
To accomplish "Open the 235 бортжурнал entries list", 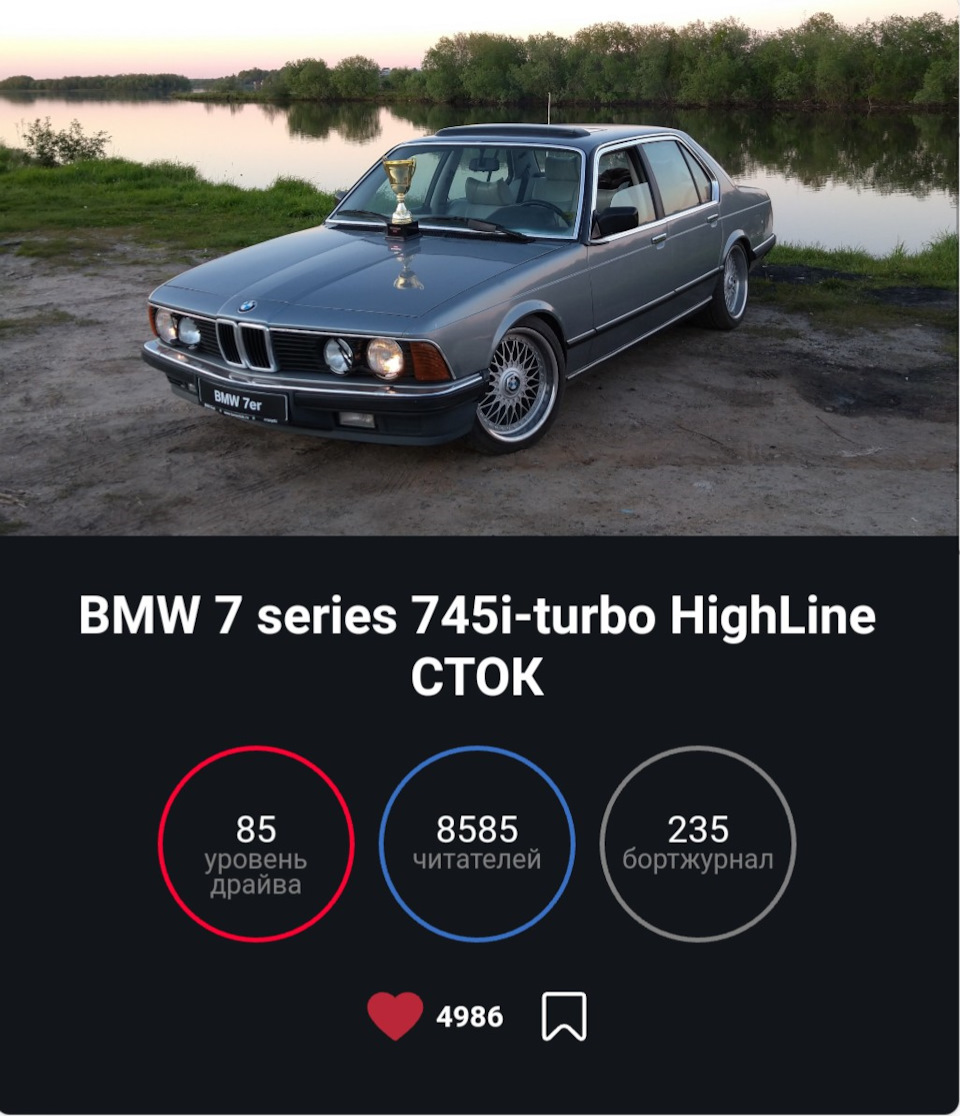I will click(x=697, y=845).
